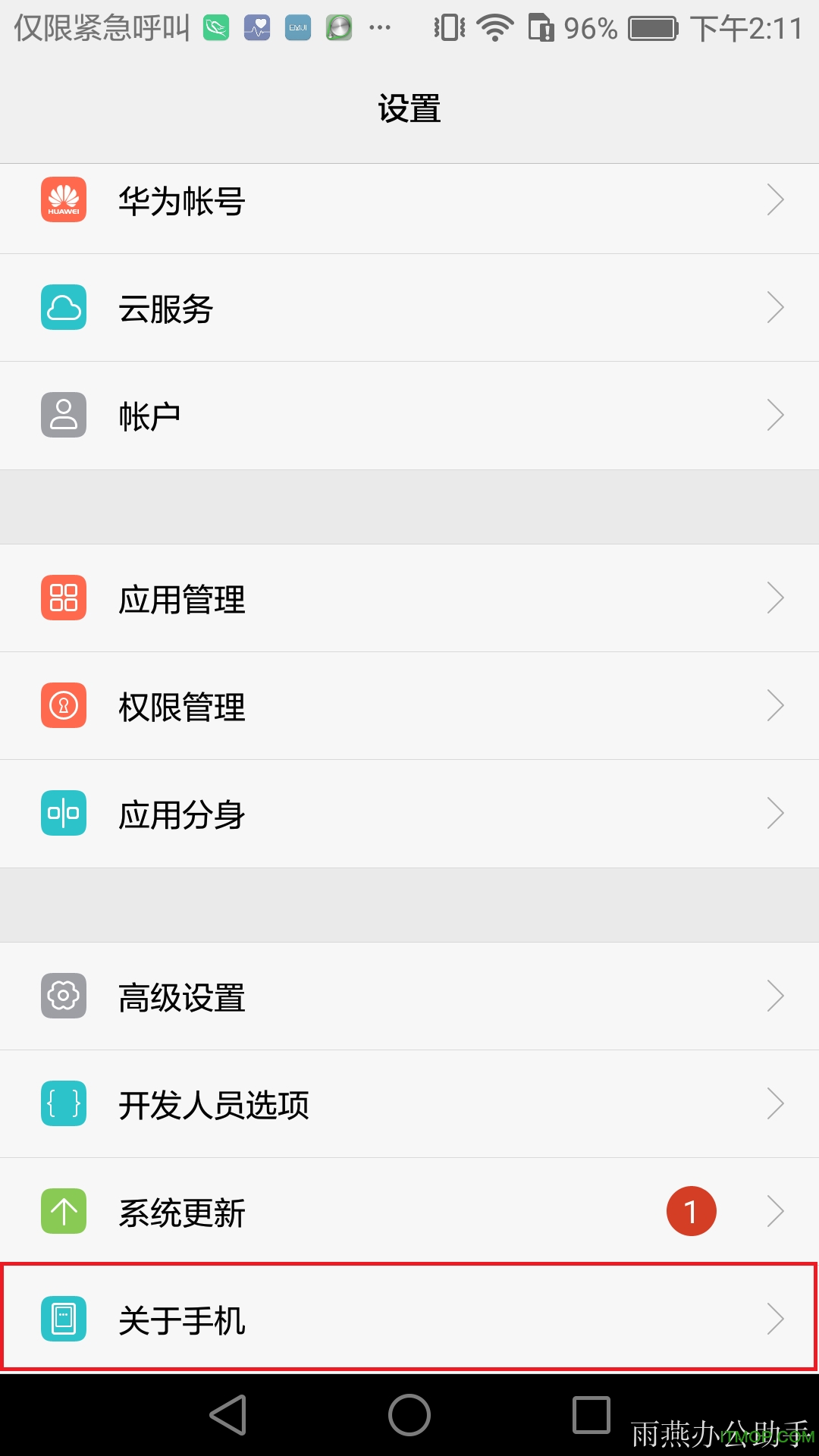Viewport: 819px width, 1456px height.
Task: Click the App Twin (应用分身) icon
Action: coord(63,813)
